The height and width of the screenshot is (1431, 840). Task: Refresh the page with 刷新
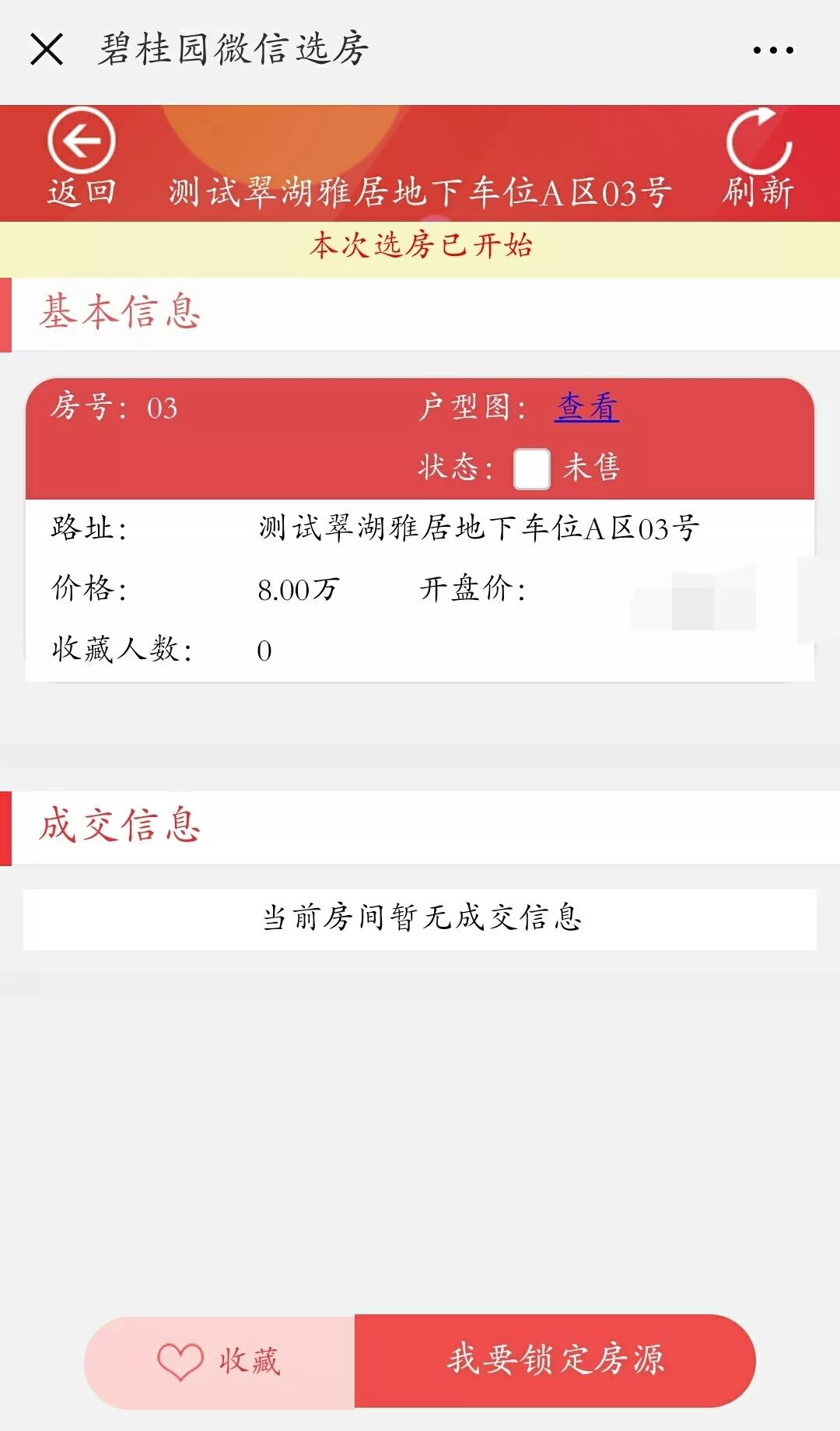[758, 159]
